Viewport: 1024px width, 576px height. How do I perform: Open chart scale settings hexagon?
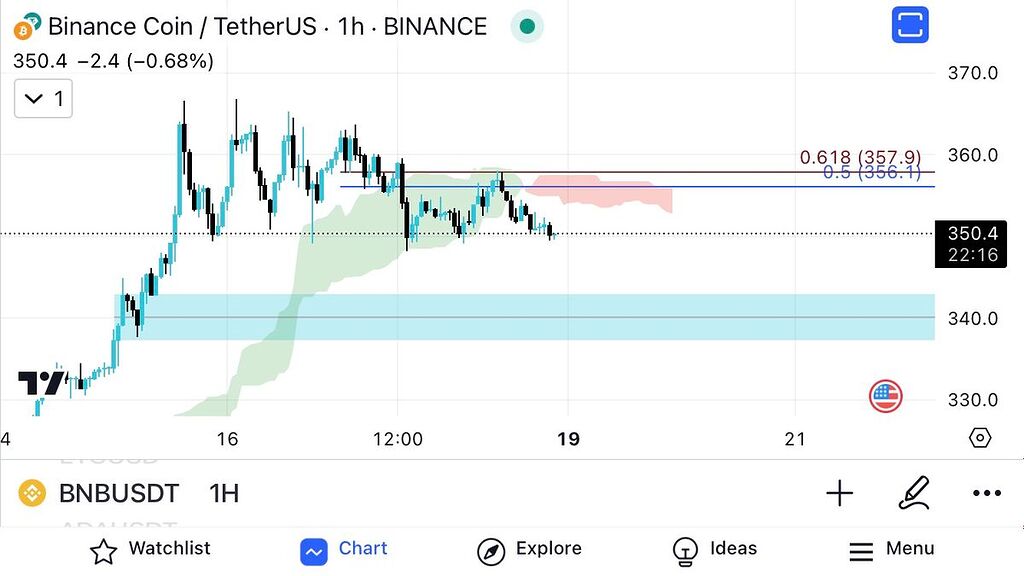coord(980,438)
